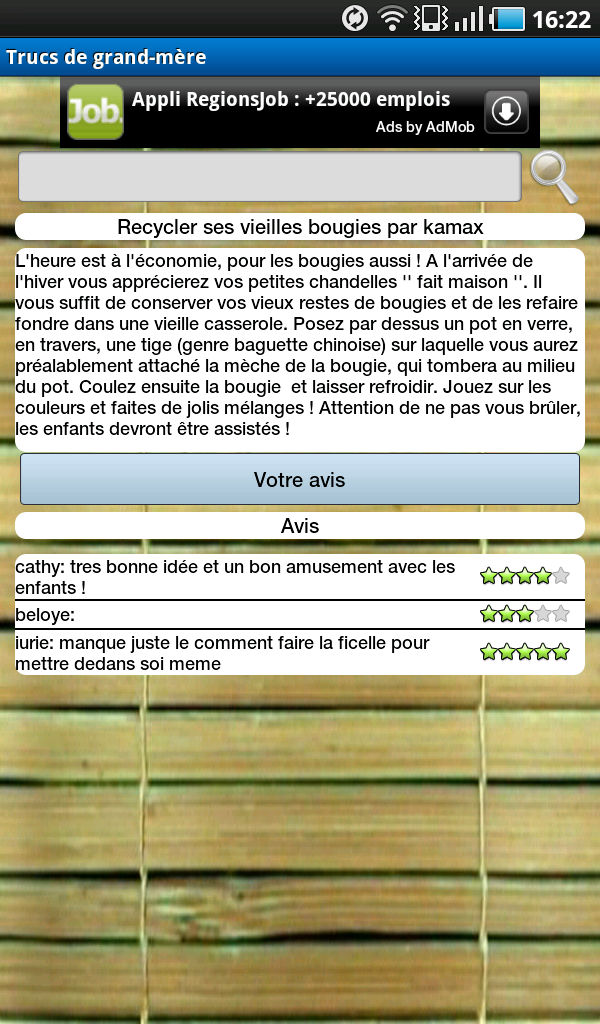The width and height of the screenshot is (600, 1024).
Task: Open the RegionsJob ad banner
Action: [300, 112]
